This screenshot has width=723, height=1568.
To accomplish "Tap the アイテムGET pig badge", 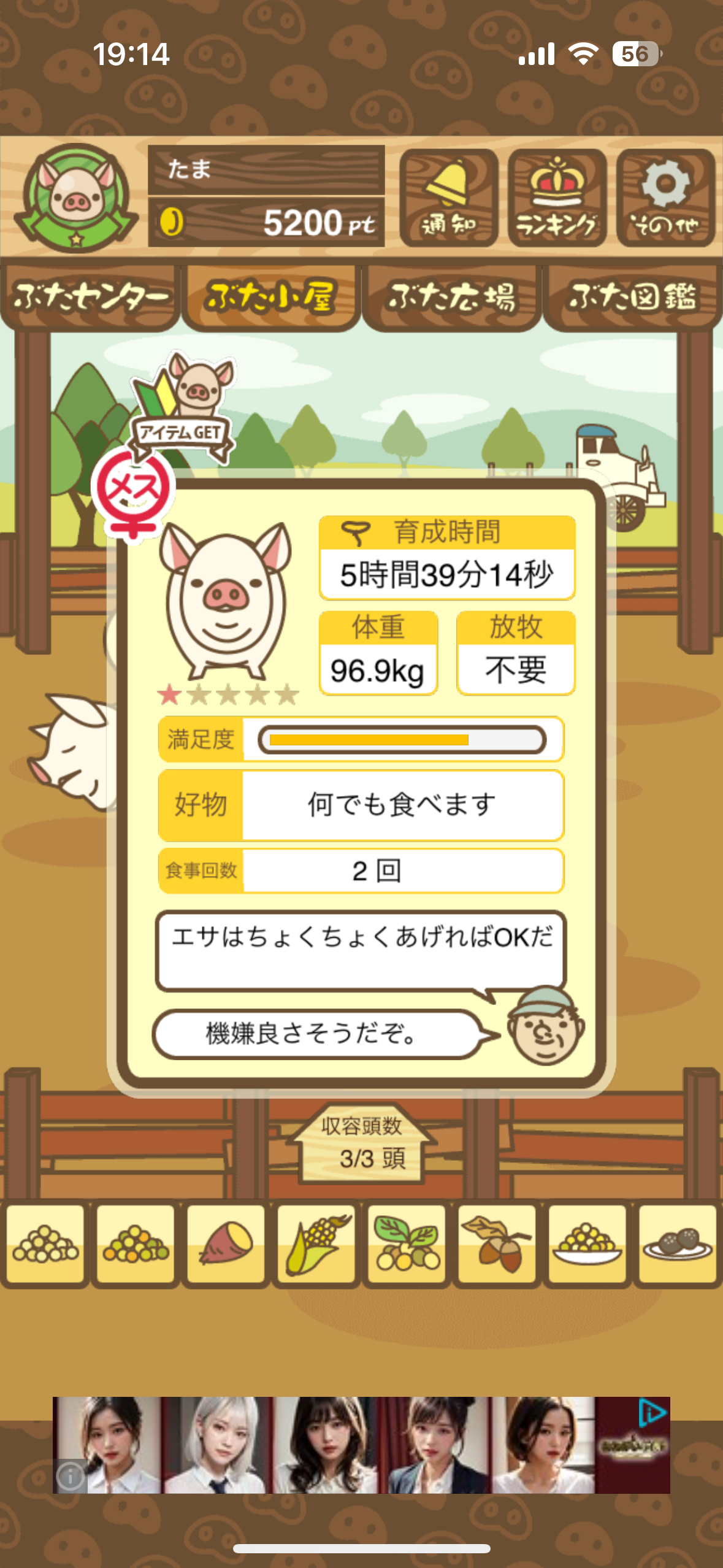I will pyautogui.click(x=184, y=407).
